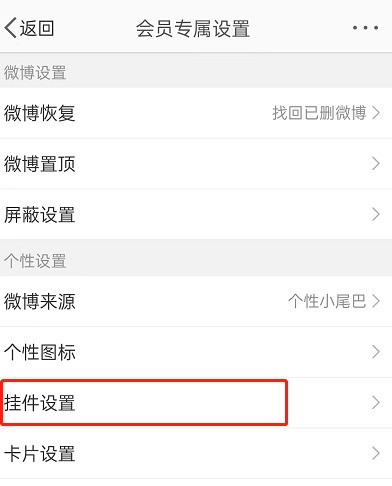The image size is (392, 486).
Task: Open 微博来源 custom tail setting
Action: click(x=196, y=301)
